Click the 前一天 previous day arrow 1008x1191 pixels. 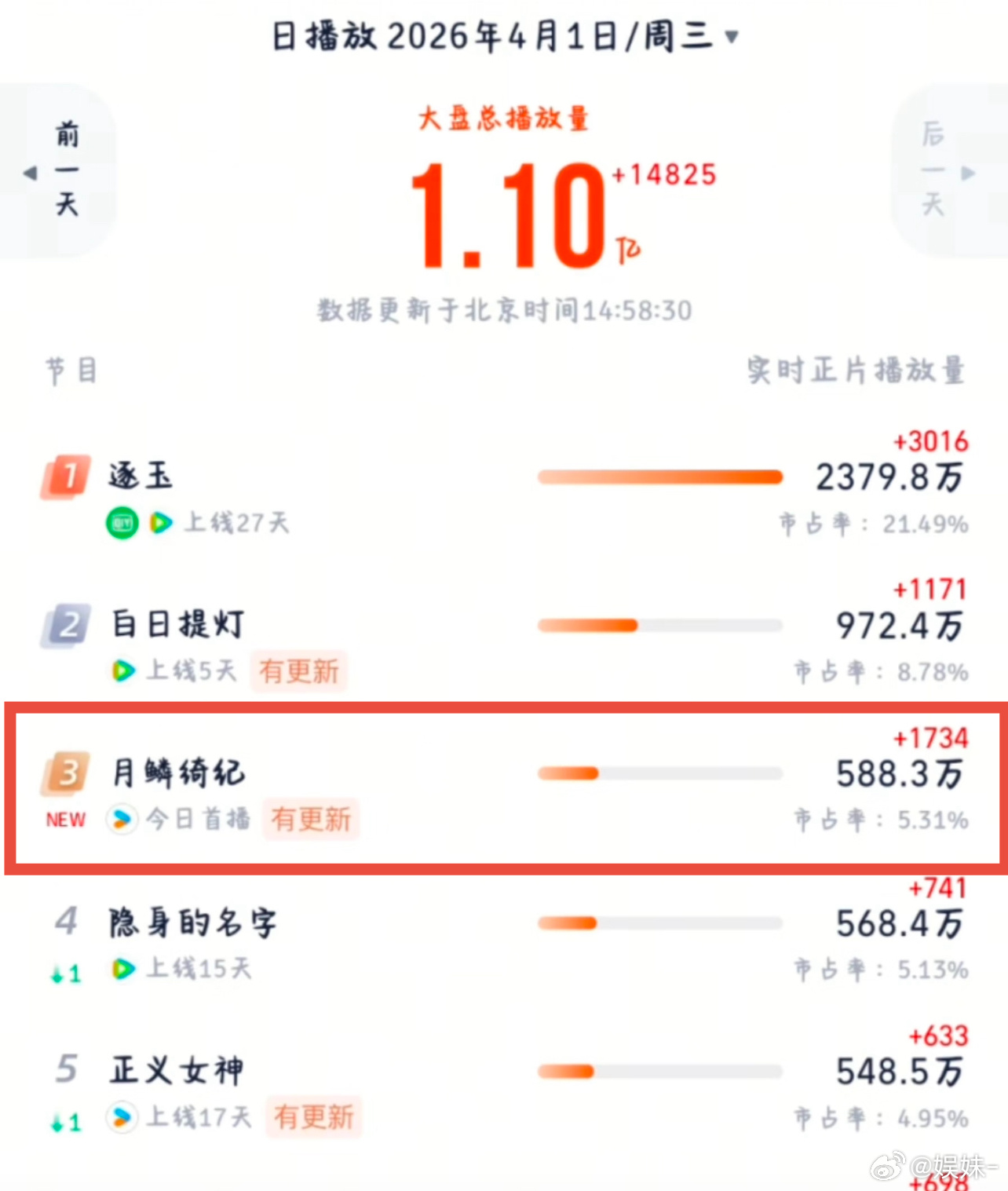(31, 174)
